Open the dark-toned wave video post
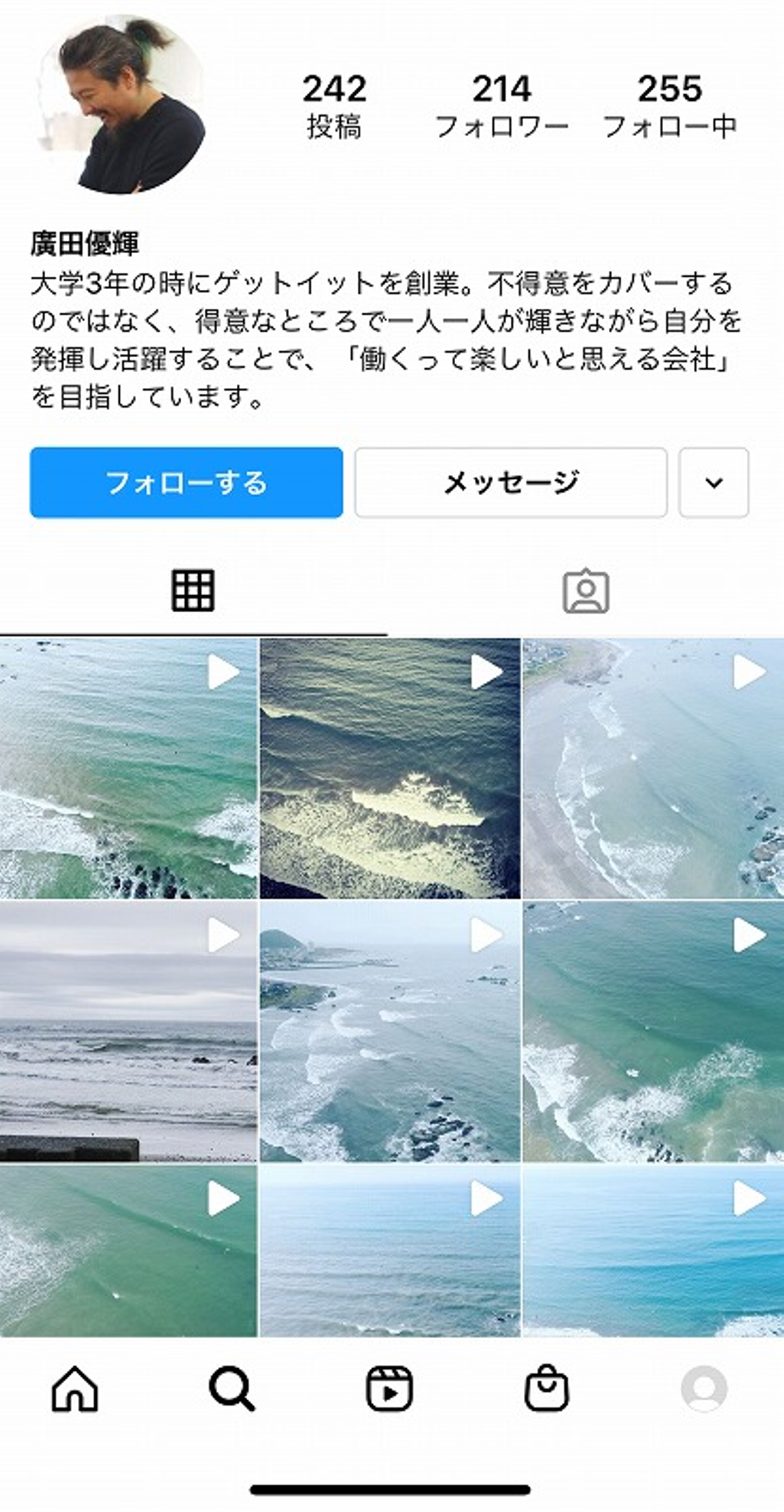This screenshot has height=1512, width=784. tap(390, 769)
